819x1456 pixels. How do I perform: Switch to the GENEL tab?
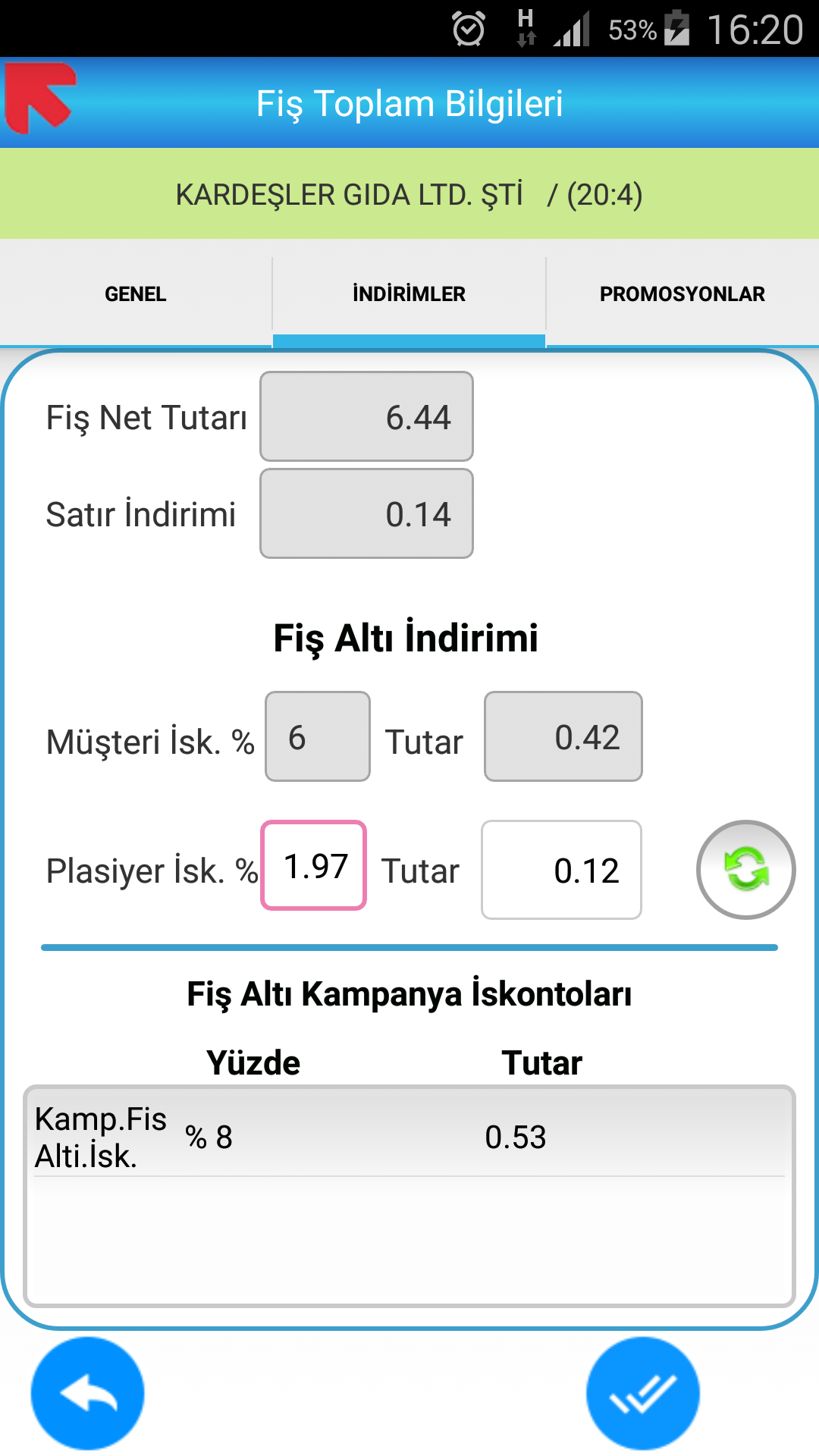coord(136,294)
